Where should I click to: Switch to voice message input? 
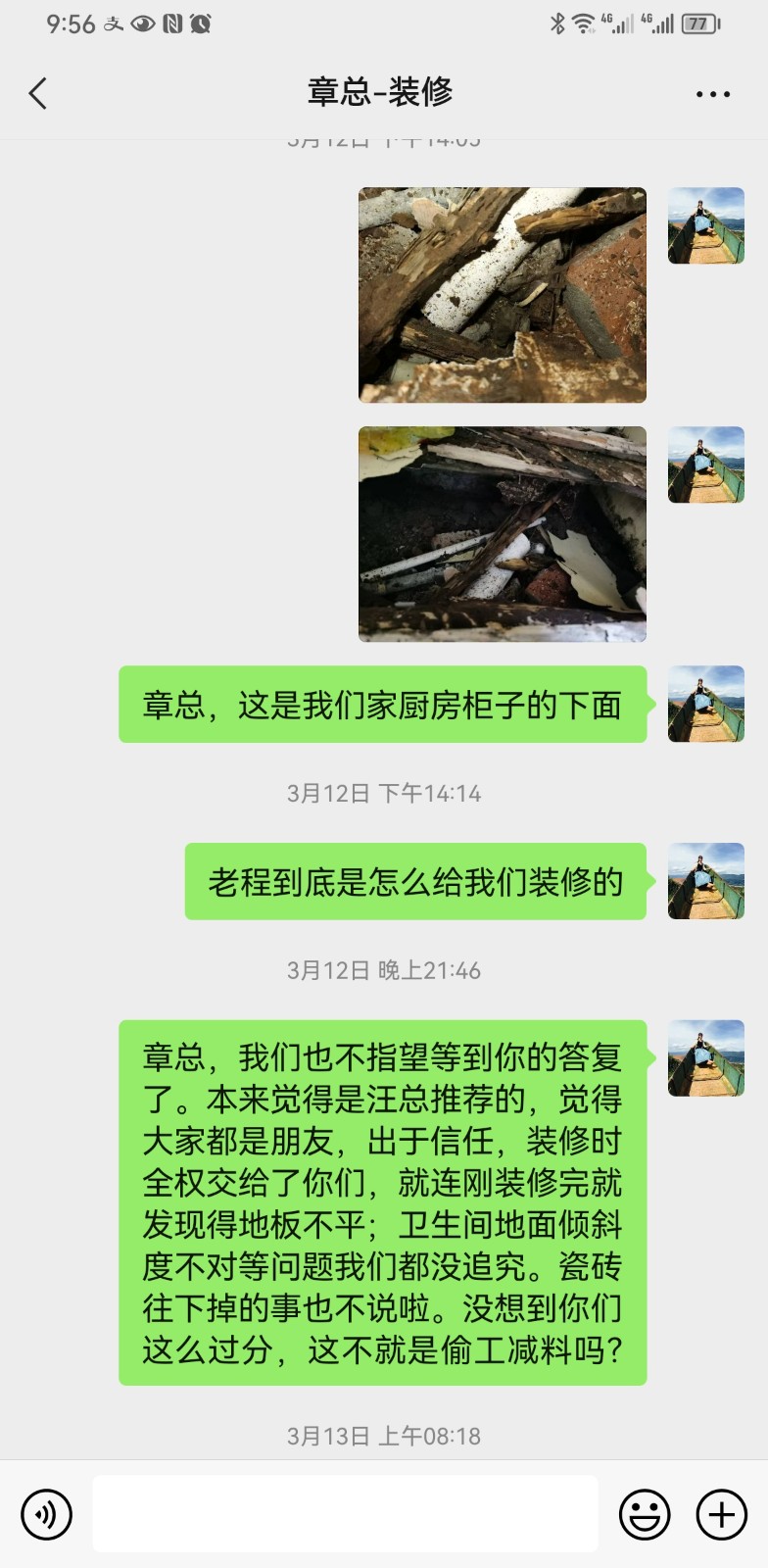(x=46, y=1514)
